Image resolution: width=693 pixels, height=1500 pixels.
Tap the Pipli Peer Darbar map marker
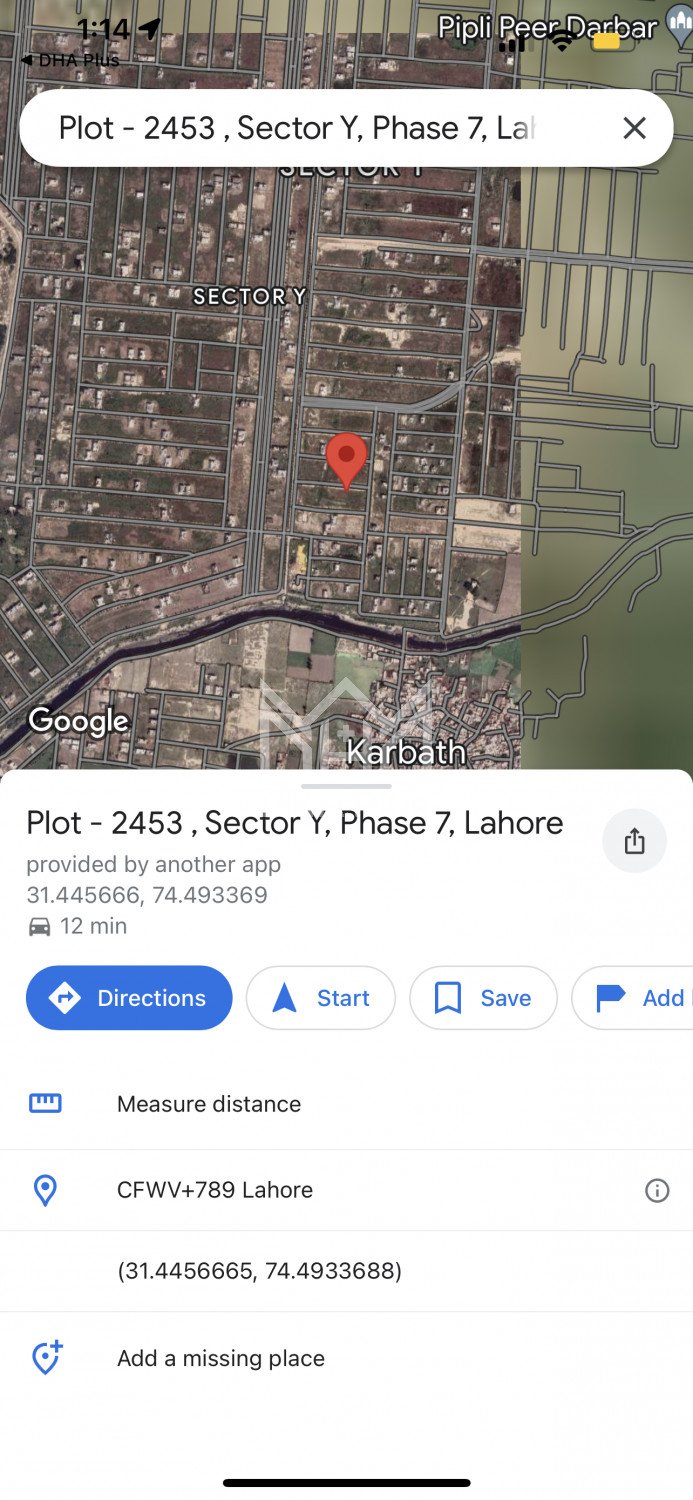[x=676, y=28]
